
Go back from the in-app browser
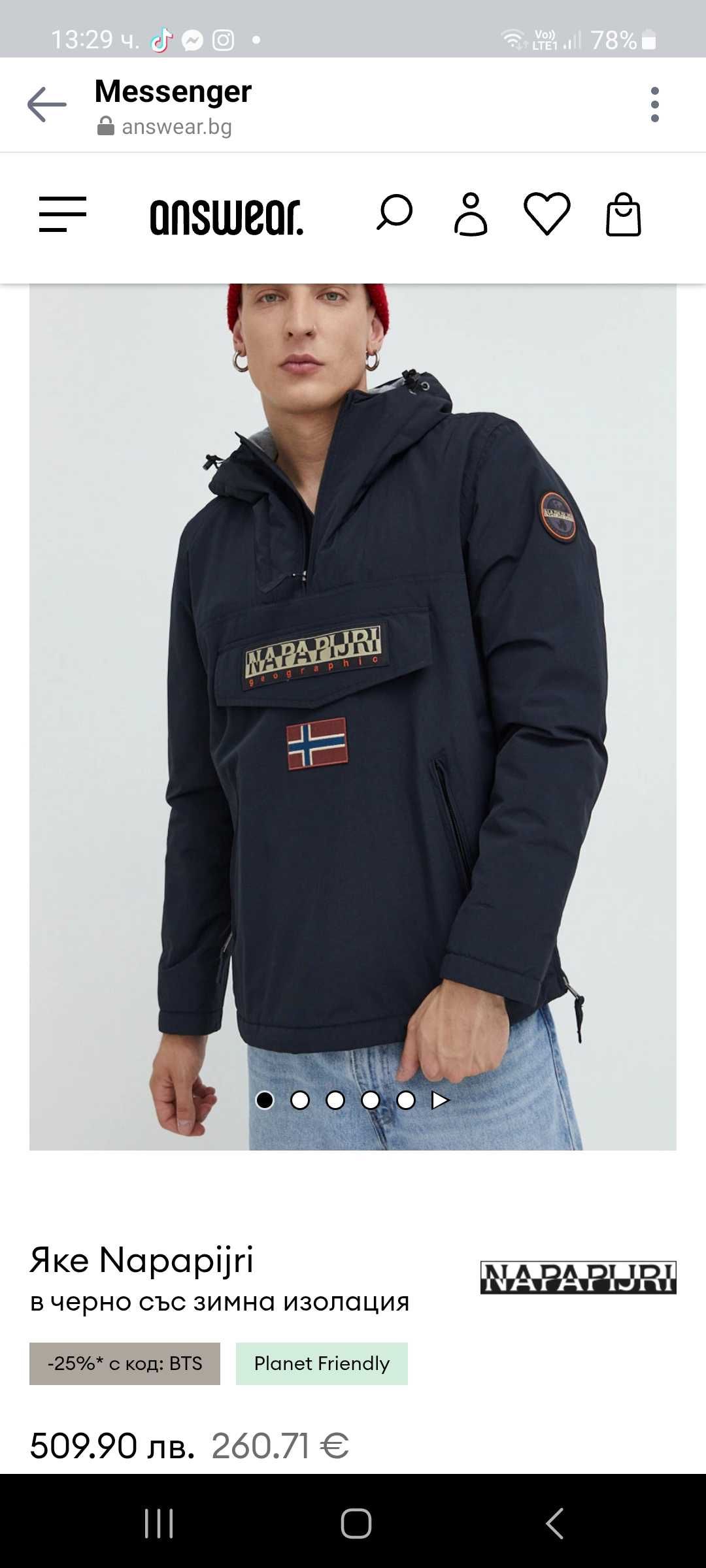click(x=46, y=105)
